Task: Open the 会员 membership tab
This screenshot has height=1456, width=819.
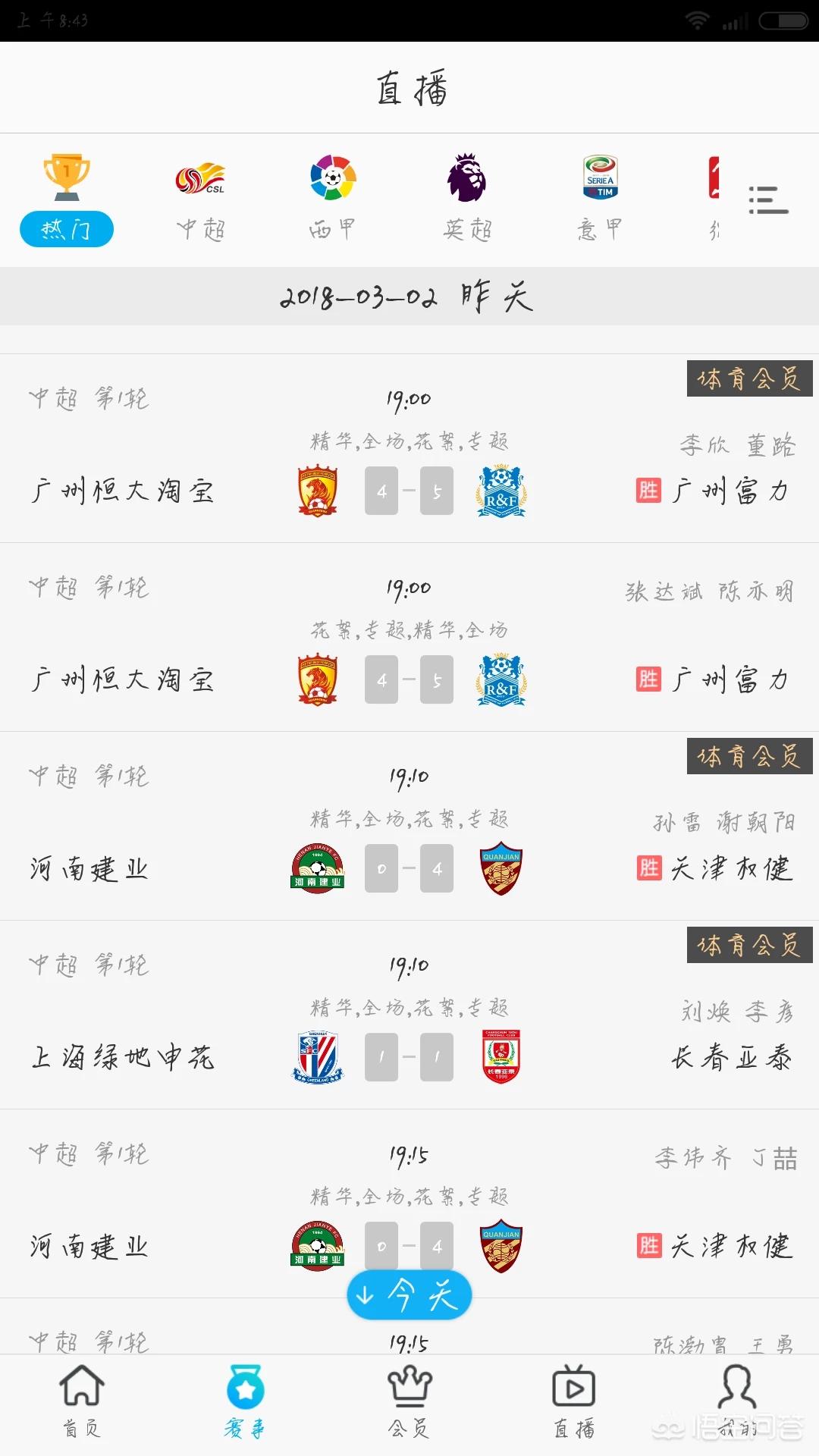Action: point(409,1401)
